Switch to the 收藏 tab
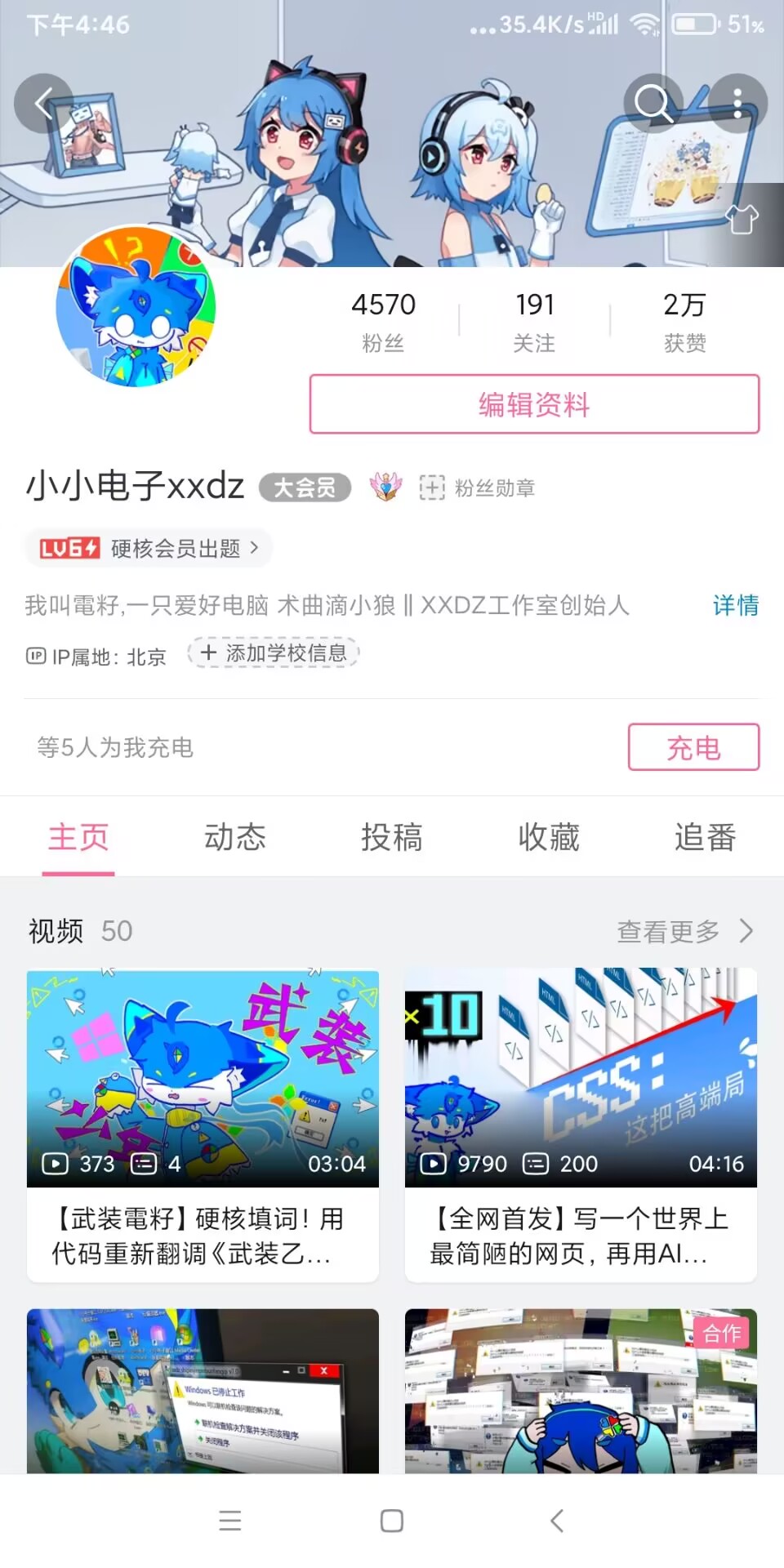The width and height of the screenshot is (784, 1568). coord(549,838)
